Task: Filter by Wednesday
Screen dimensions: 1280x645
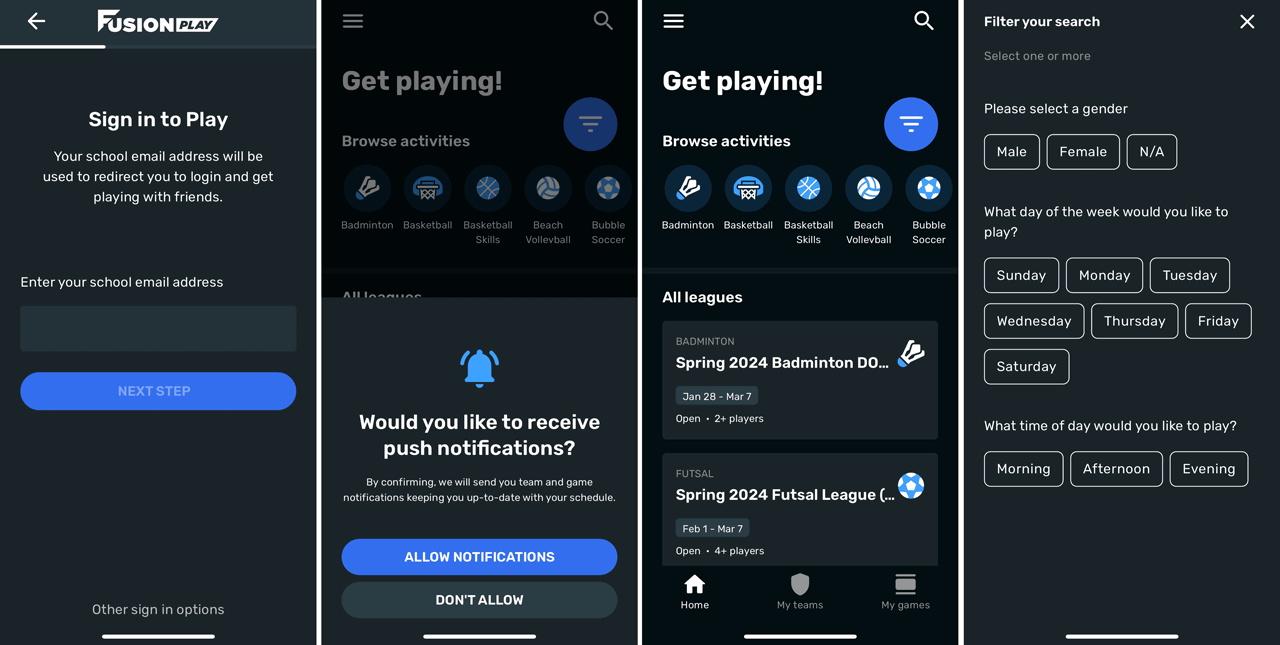Action: tap(1034, 321)
